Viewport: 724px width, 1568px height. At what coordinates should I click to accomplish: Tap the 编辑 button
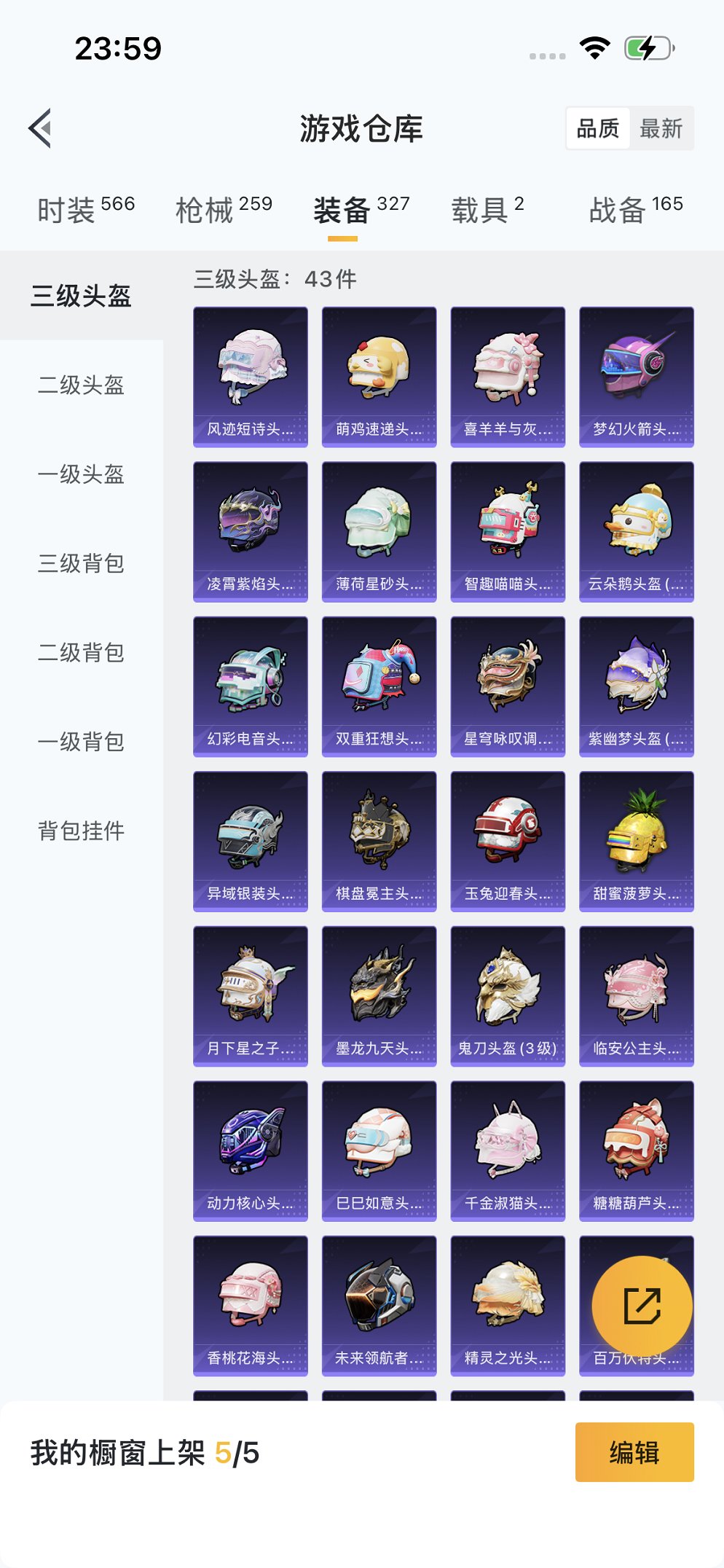click(634, 1452)
